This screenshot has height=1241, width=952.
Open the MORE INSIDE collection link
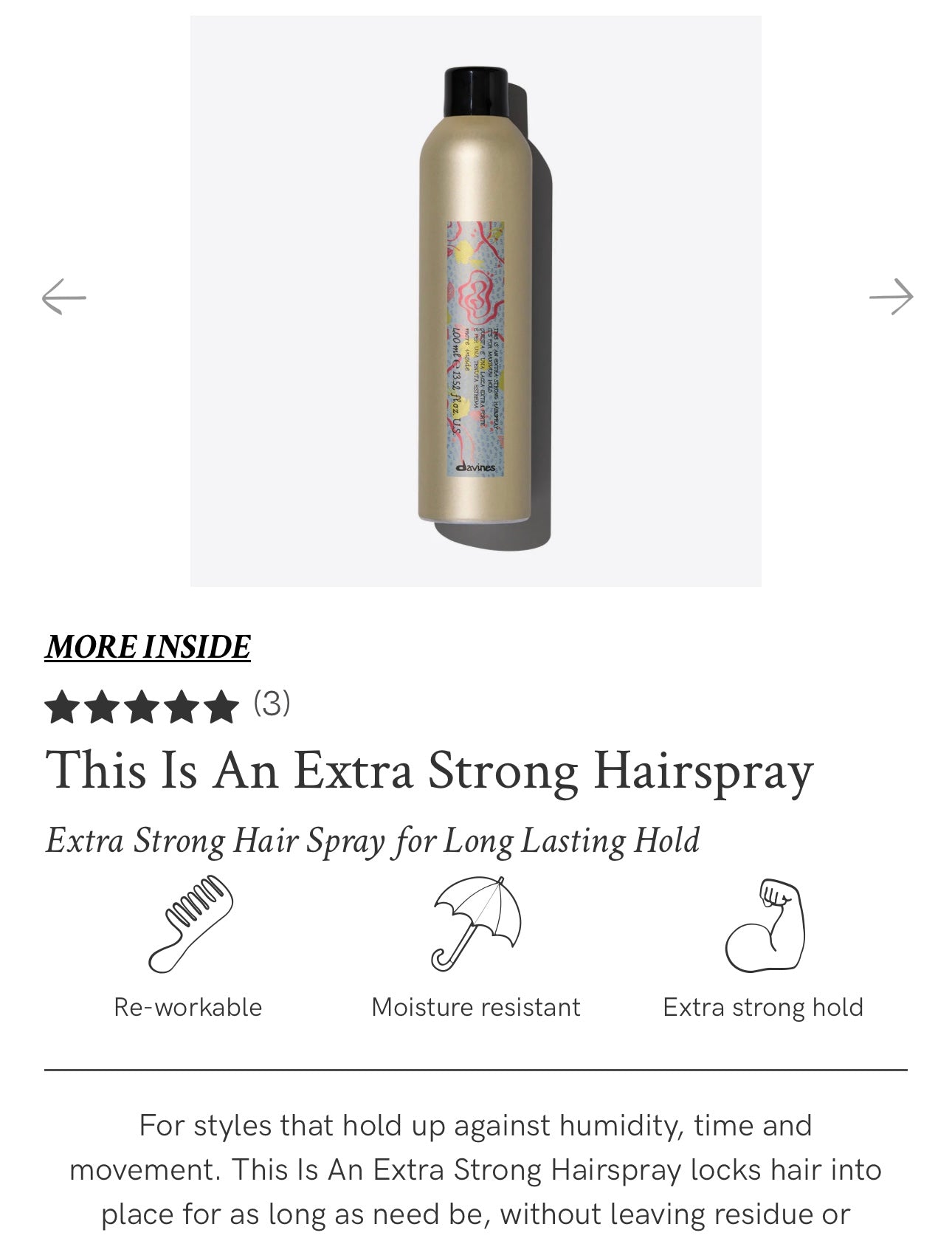(148, 647)
